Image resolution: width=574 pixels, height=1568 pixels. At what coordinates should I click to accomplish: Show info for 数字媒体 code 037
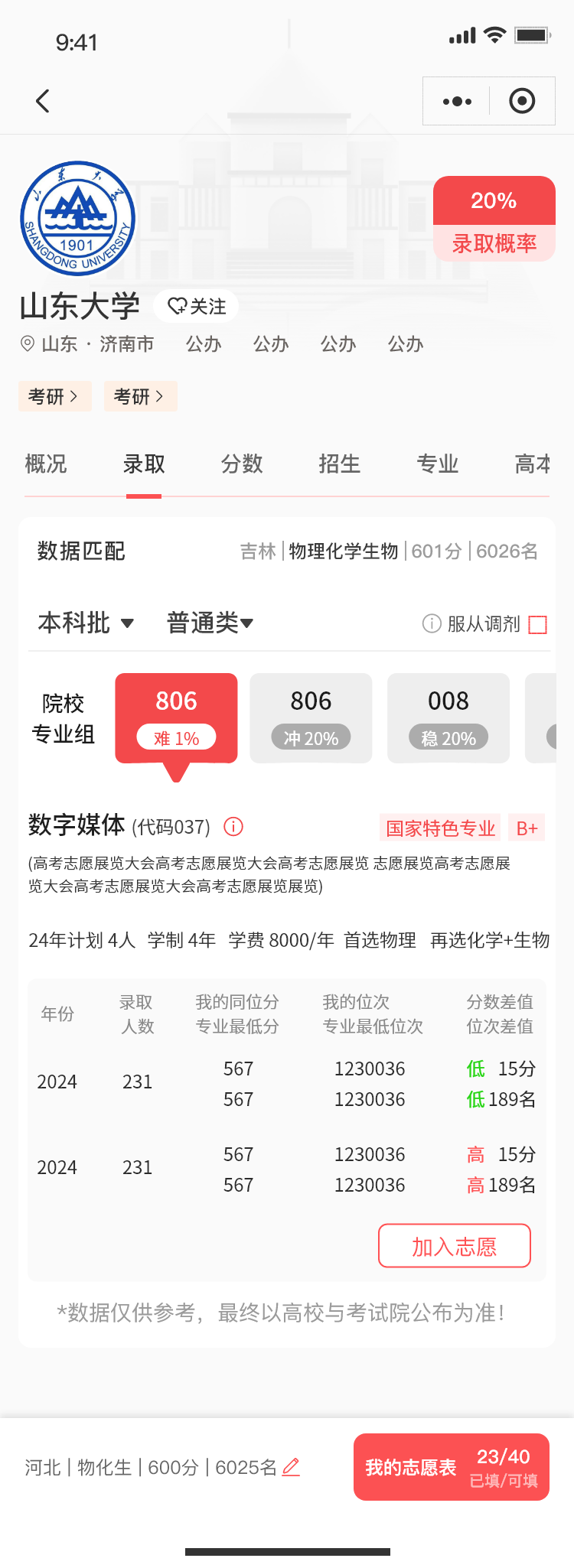[233, 827]
